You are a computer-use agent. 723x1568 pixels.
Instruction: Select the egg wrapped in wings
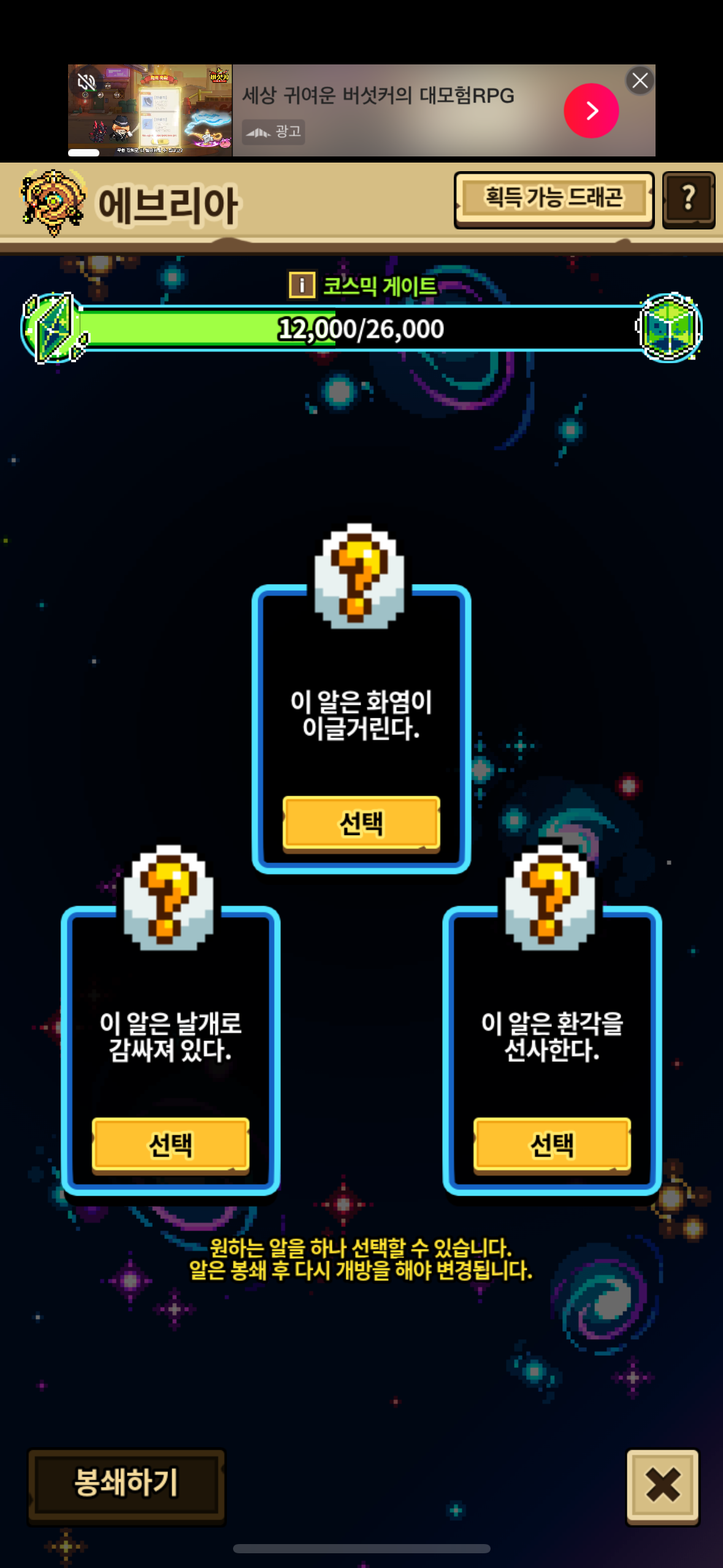(x=170, y=1145)
